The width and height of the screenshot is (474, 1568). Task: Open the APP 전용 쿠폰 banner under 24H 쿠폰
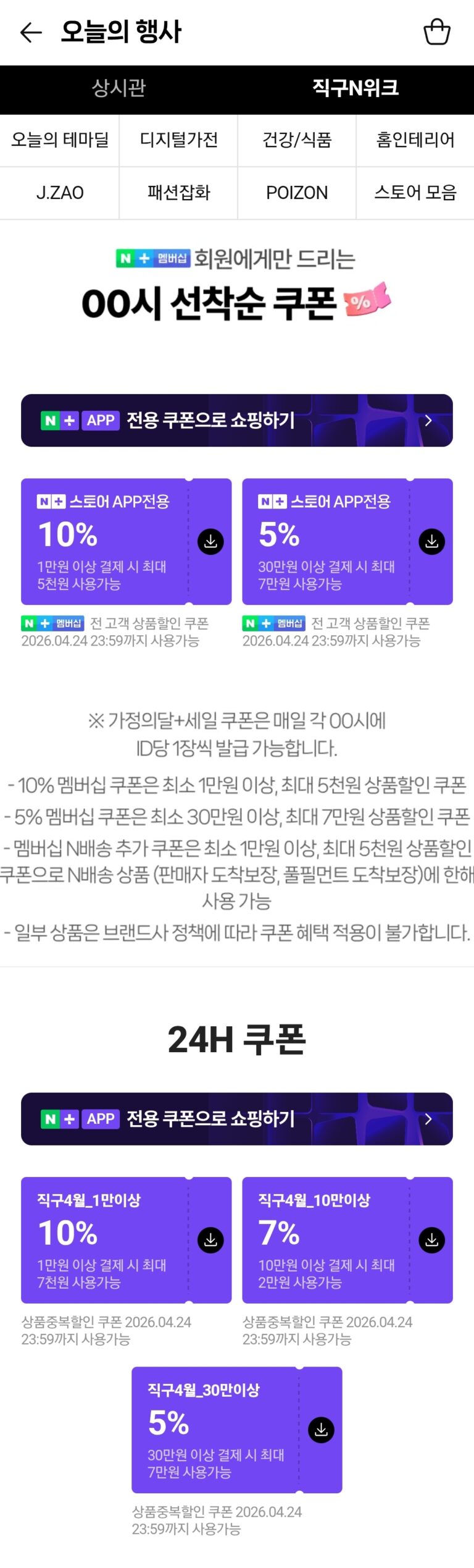pos(237,1119)
